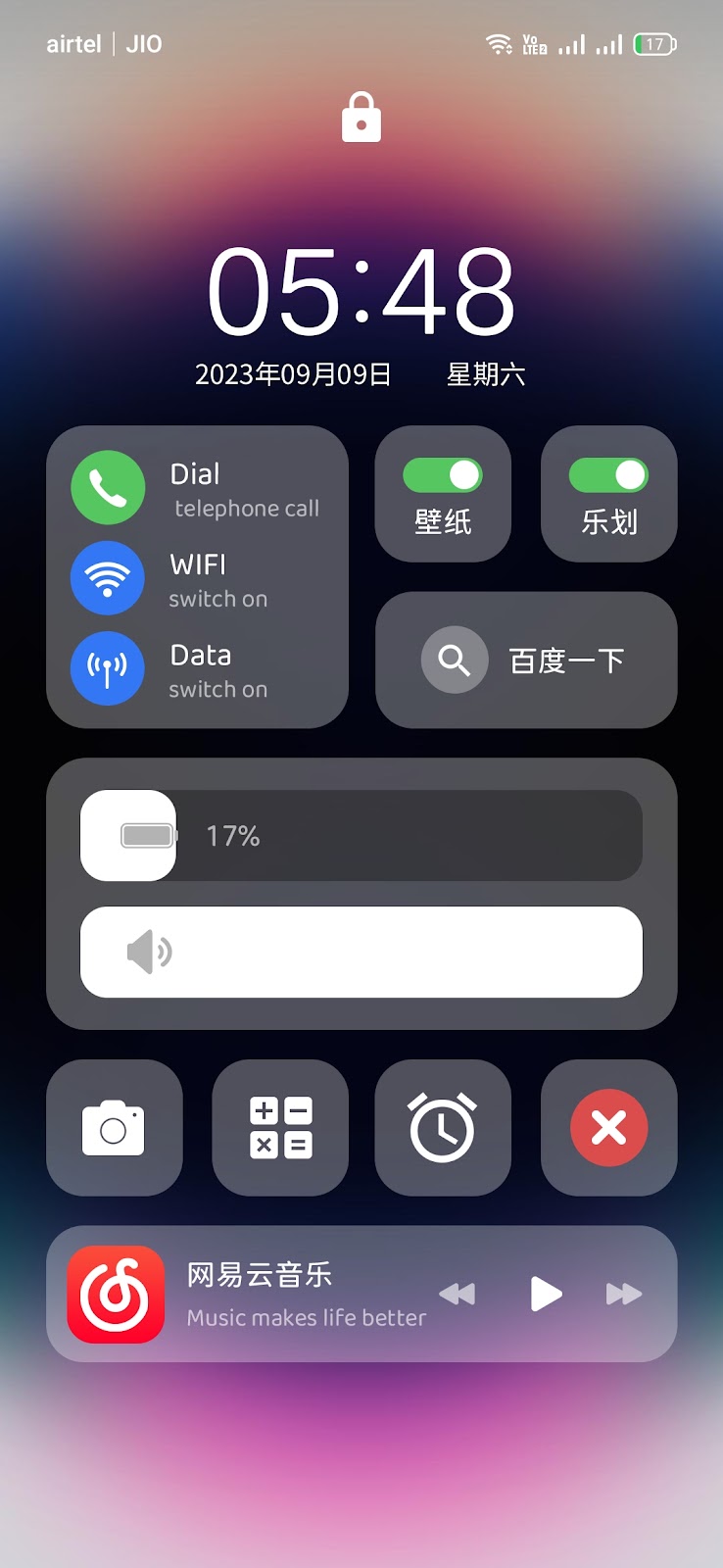Skip to the previous track
This screenshot has height=1568, width=723.
point(458,1294)
